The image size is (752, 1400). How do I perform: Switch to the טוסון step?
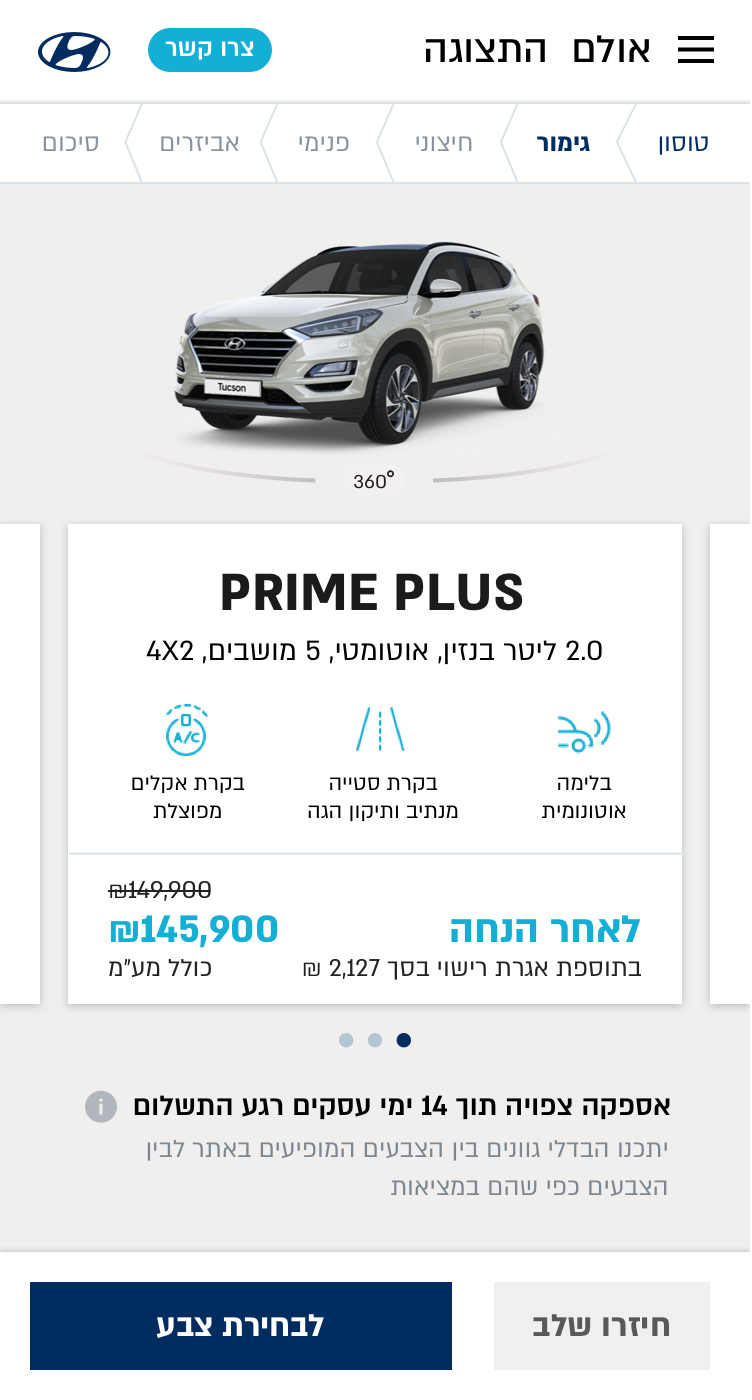(683, 143)
